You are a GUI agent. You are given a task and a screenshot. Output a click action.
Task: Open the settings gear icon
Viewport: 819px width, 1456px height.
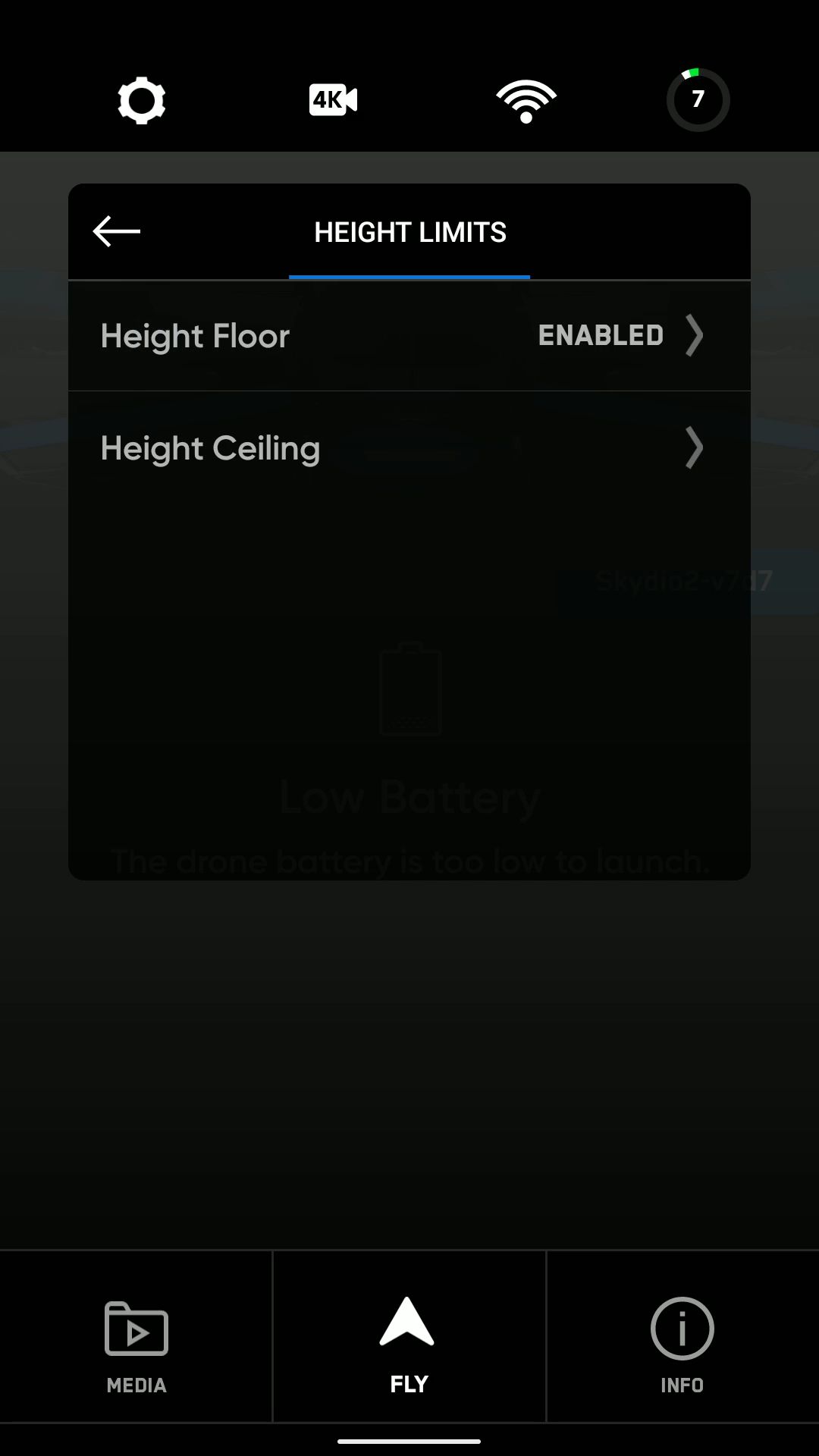pyautogui.click(x=142, y=100)
